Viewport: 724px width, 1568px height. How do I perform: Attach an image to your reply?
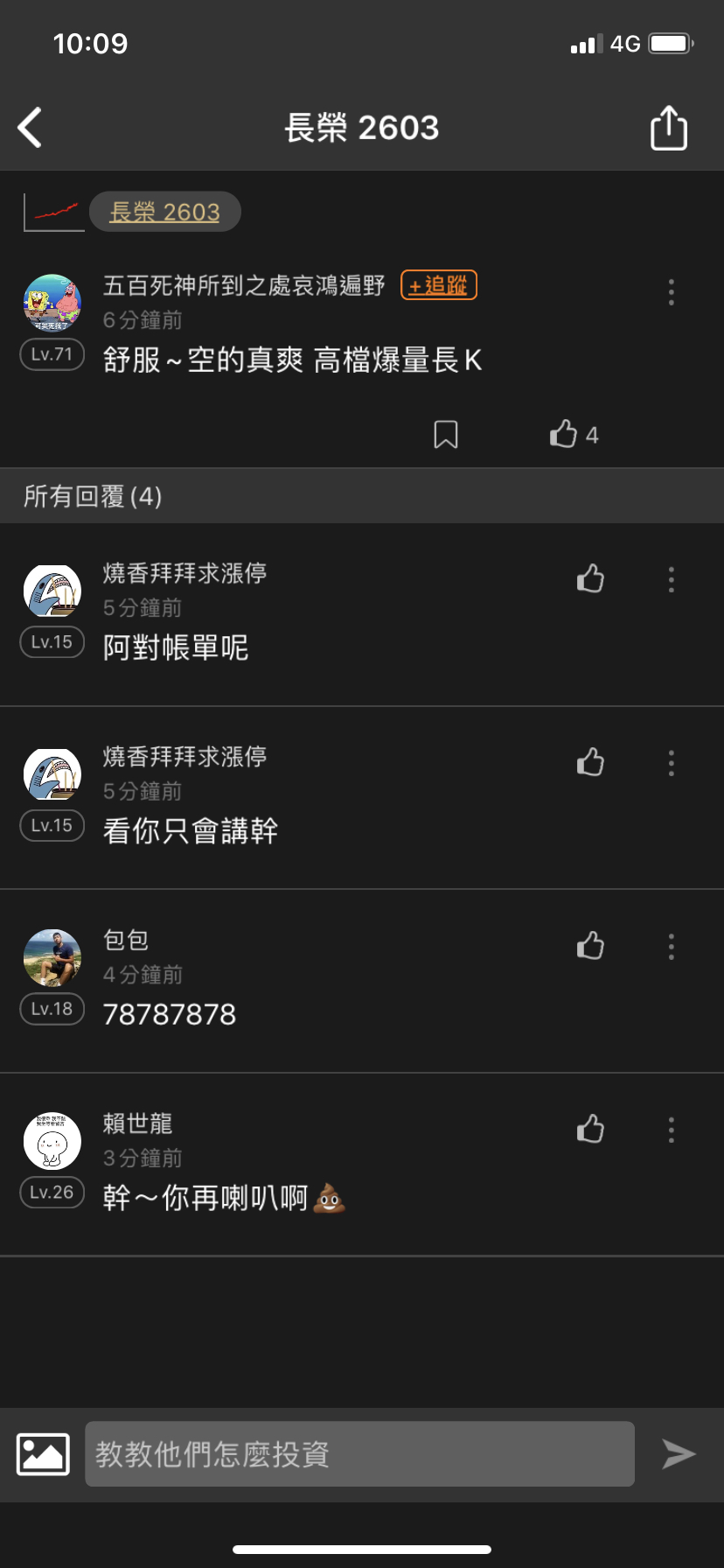[44, 1454]
